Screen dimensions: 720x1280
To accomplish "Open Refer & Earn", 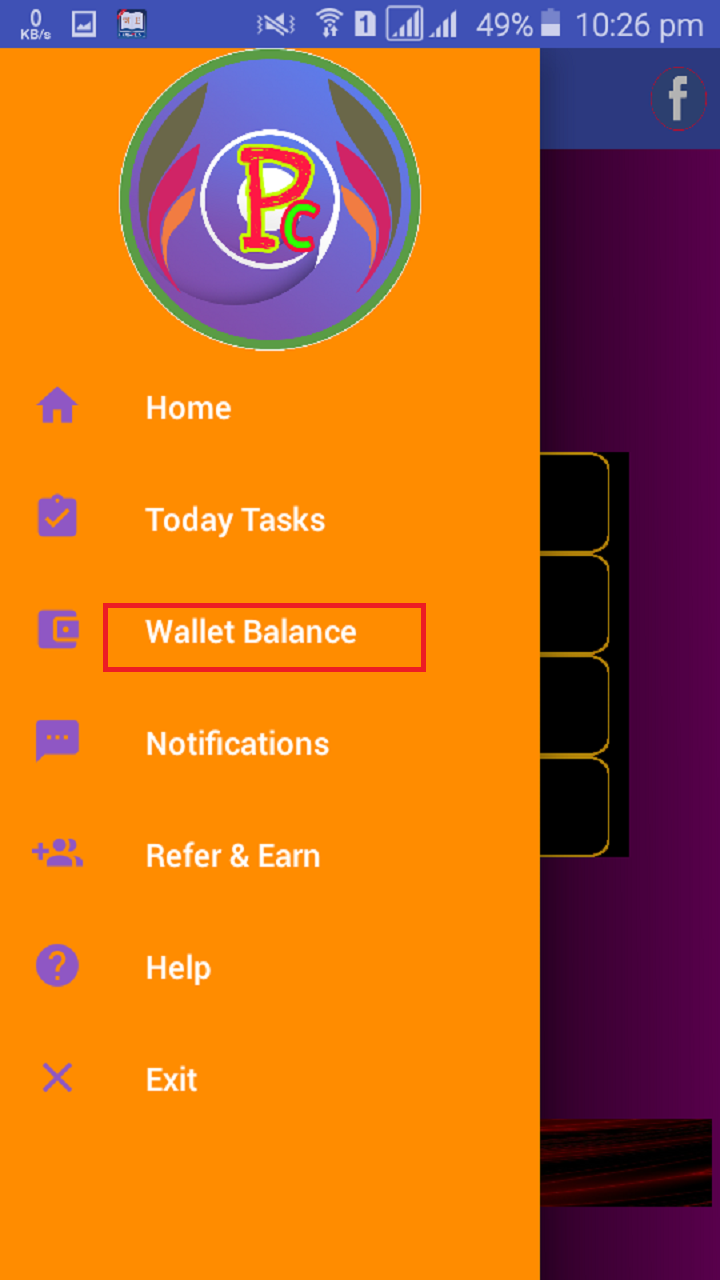I will coord(232,856).
